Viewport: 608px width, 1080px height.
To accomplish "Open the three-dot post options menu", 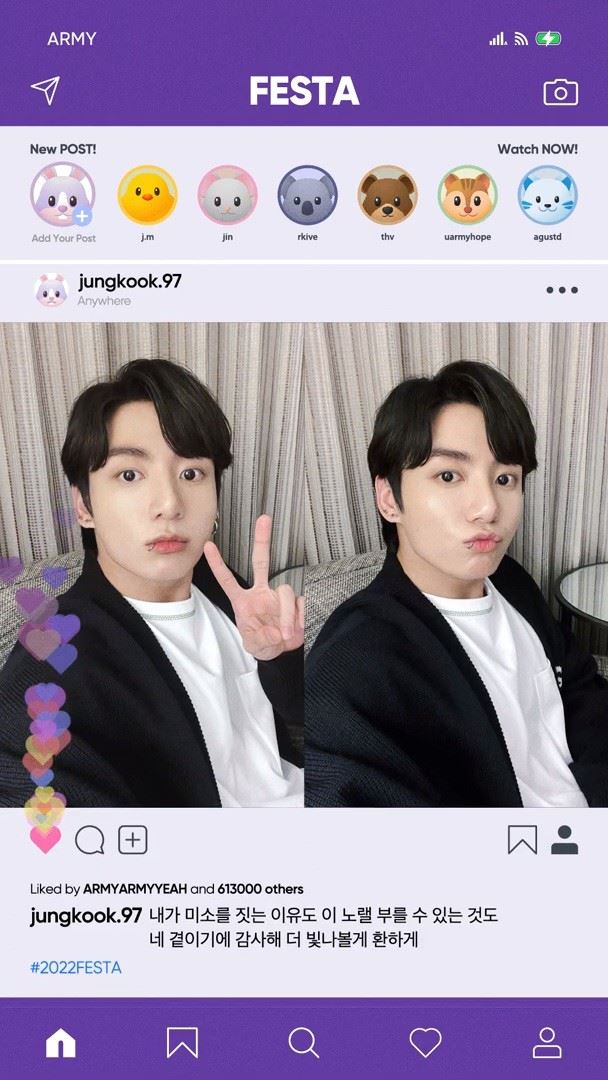I will point(561,290).
